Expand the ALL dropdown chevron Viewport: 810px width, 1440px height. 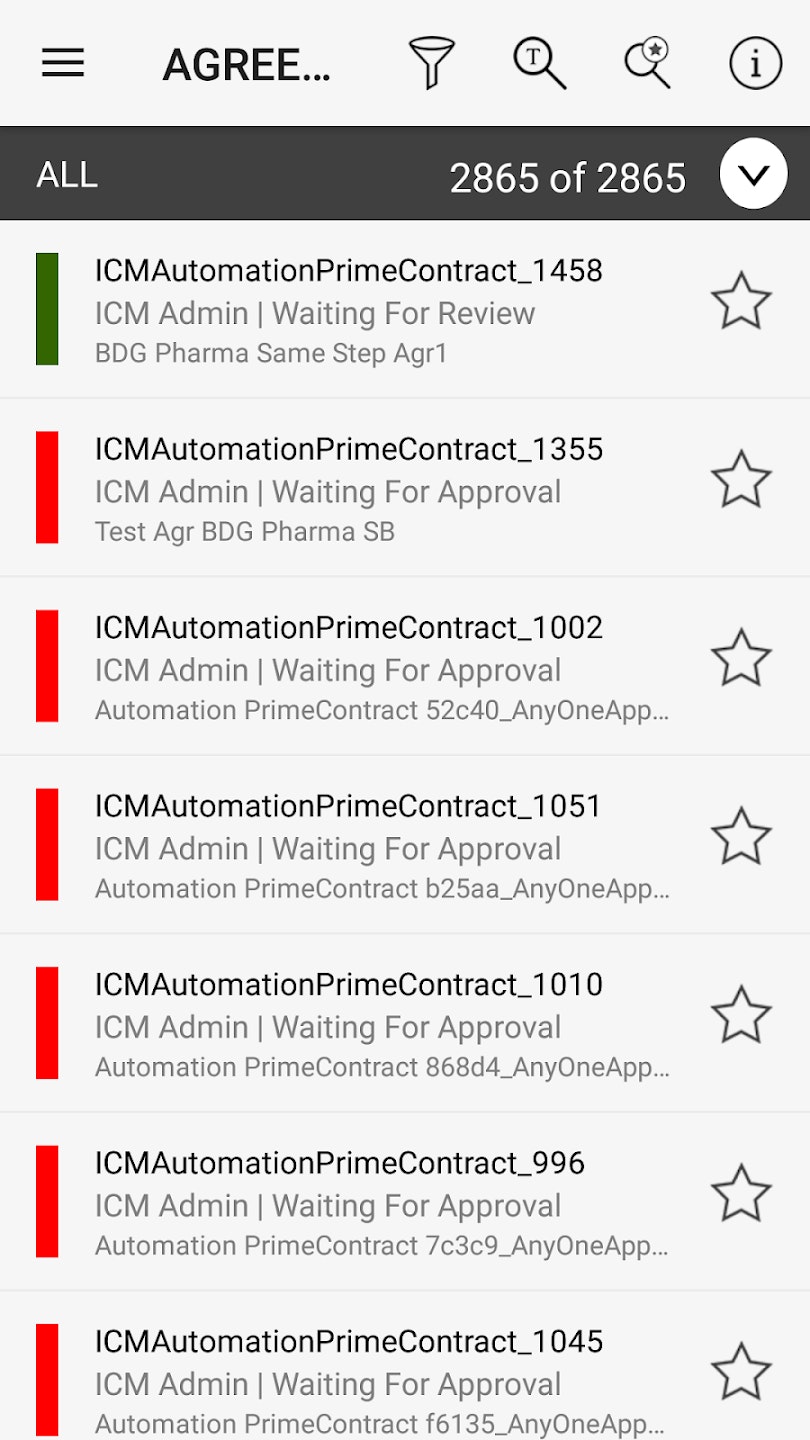753,175
